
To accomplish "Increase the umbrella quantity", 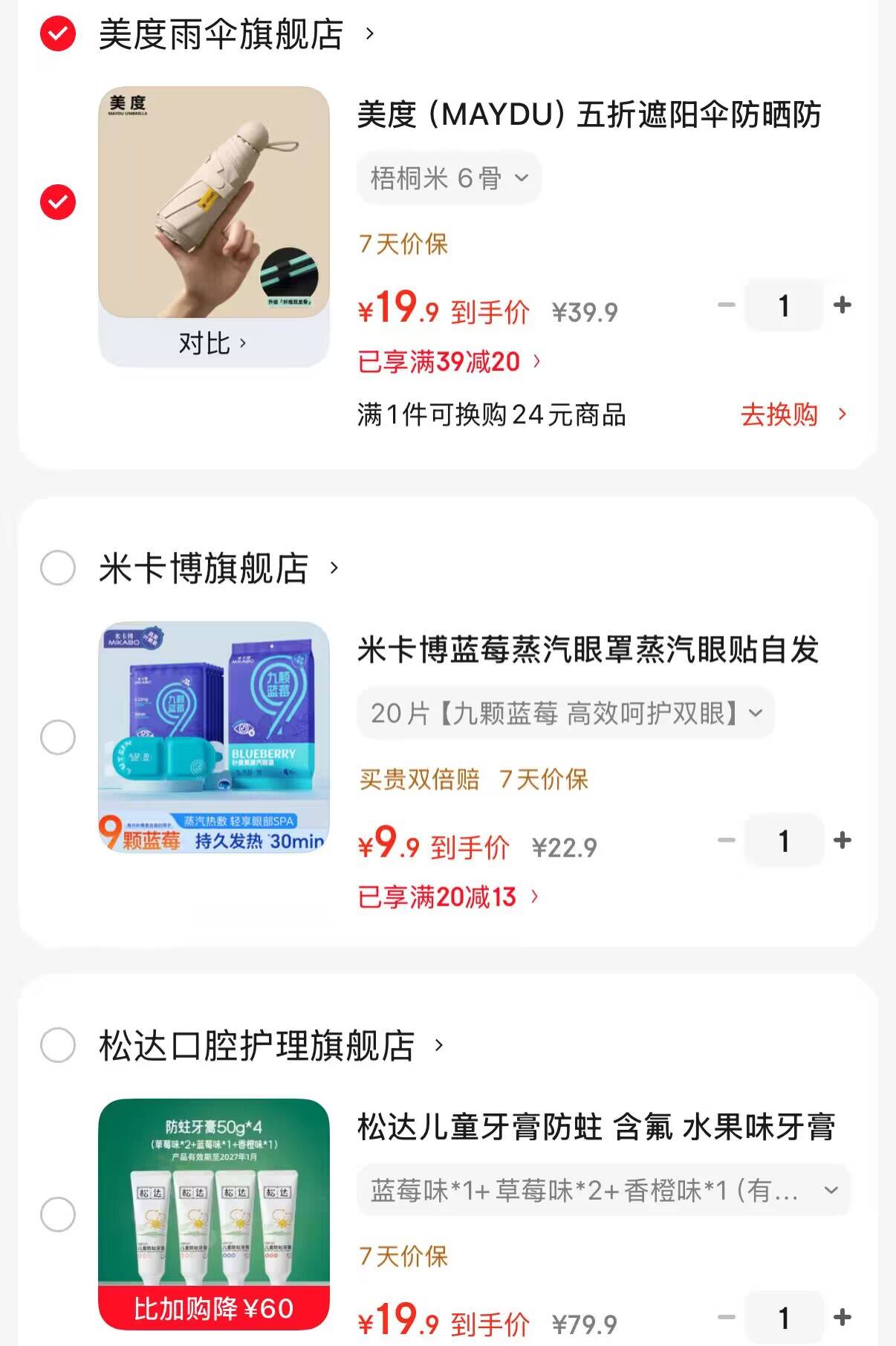I will [x=842, y=305].
